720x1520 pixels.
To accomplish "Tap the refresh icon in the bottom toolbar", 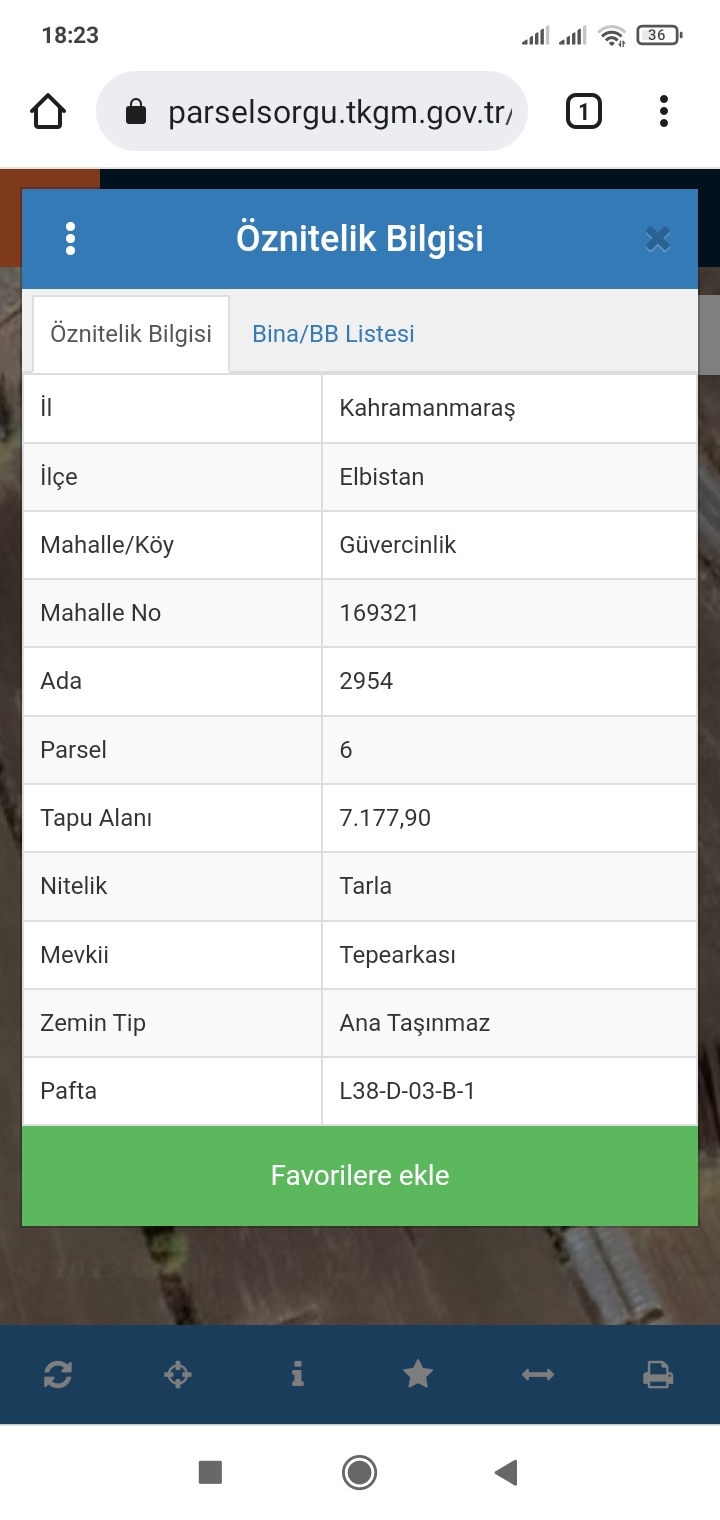I will coord(58,1375).
